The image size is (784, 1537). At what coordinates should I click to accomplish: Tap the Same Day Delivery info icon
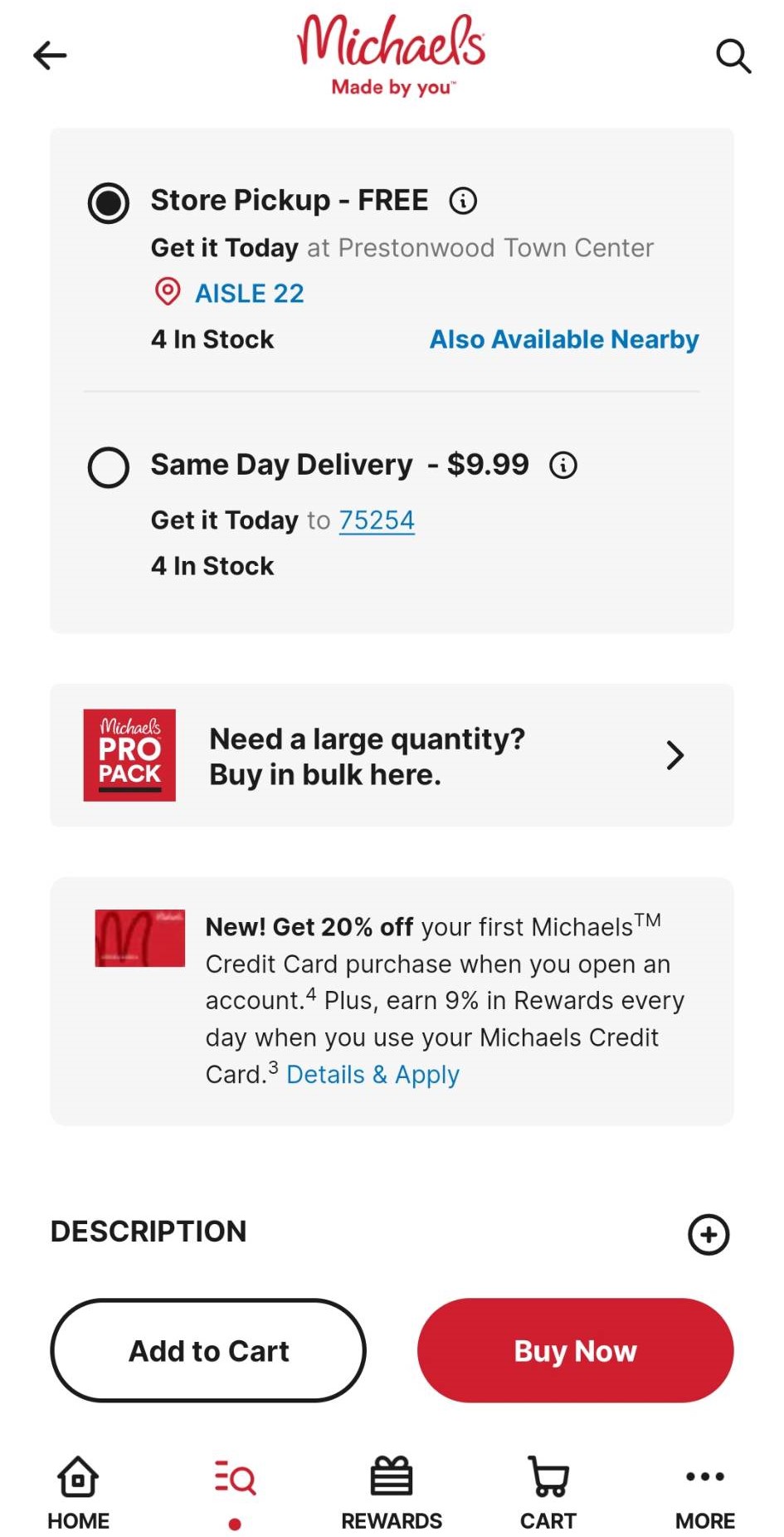pyautogui.click(x=563, y=466)
